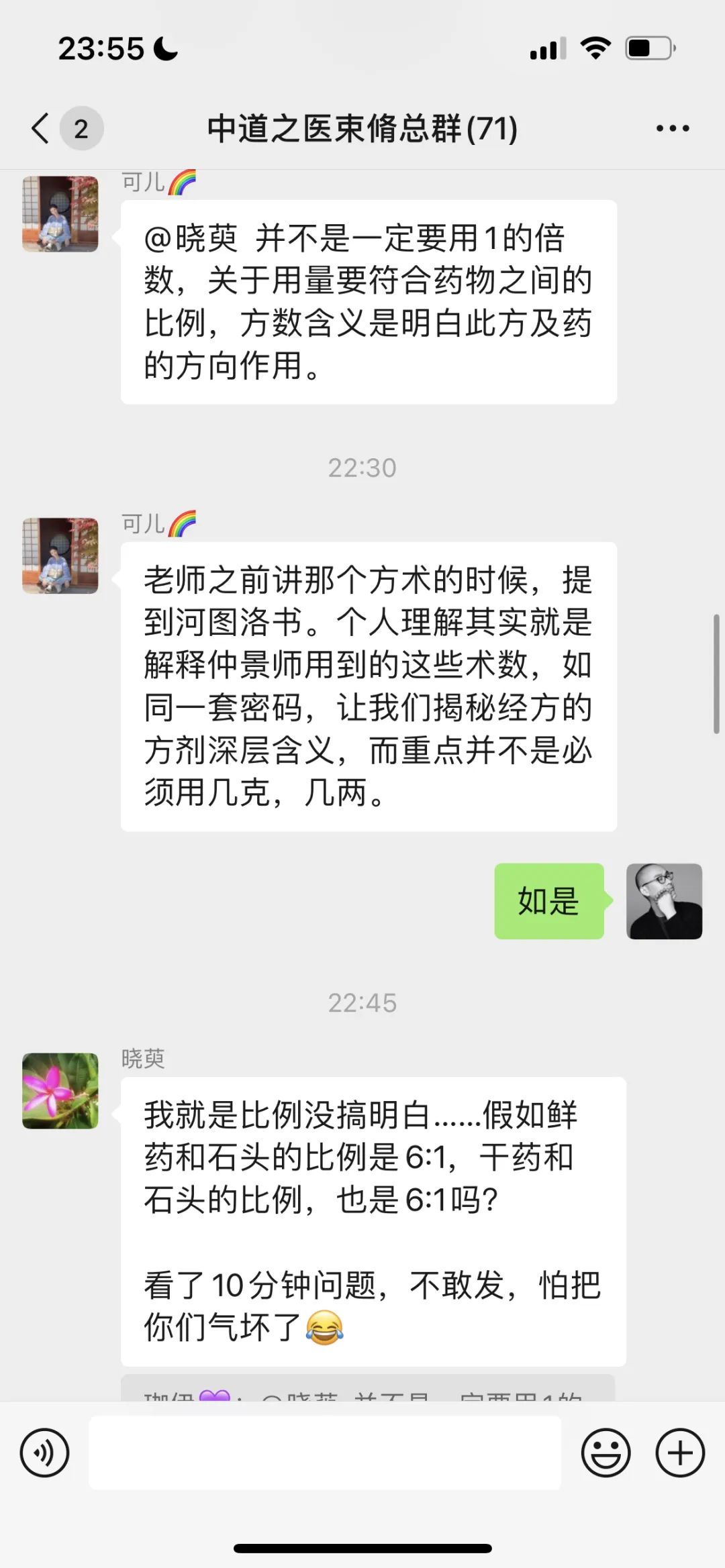
Task: Open 晓萸's flower profile avatar
Action: pos(59,1090)
